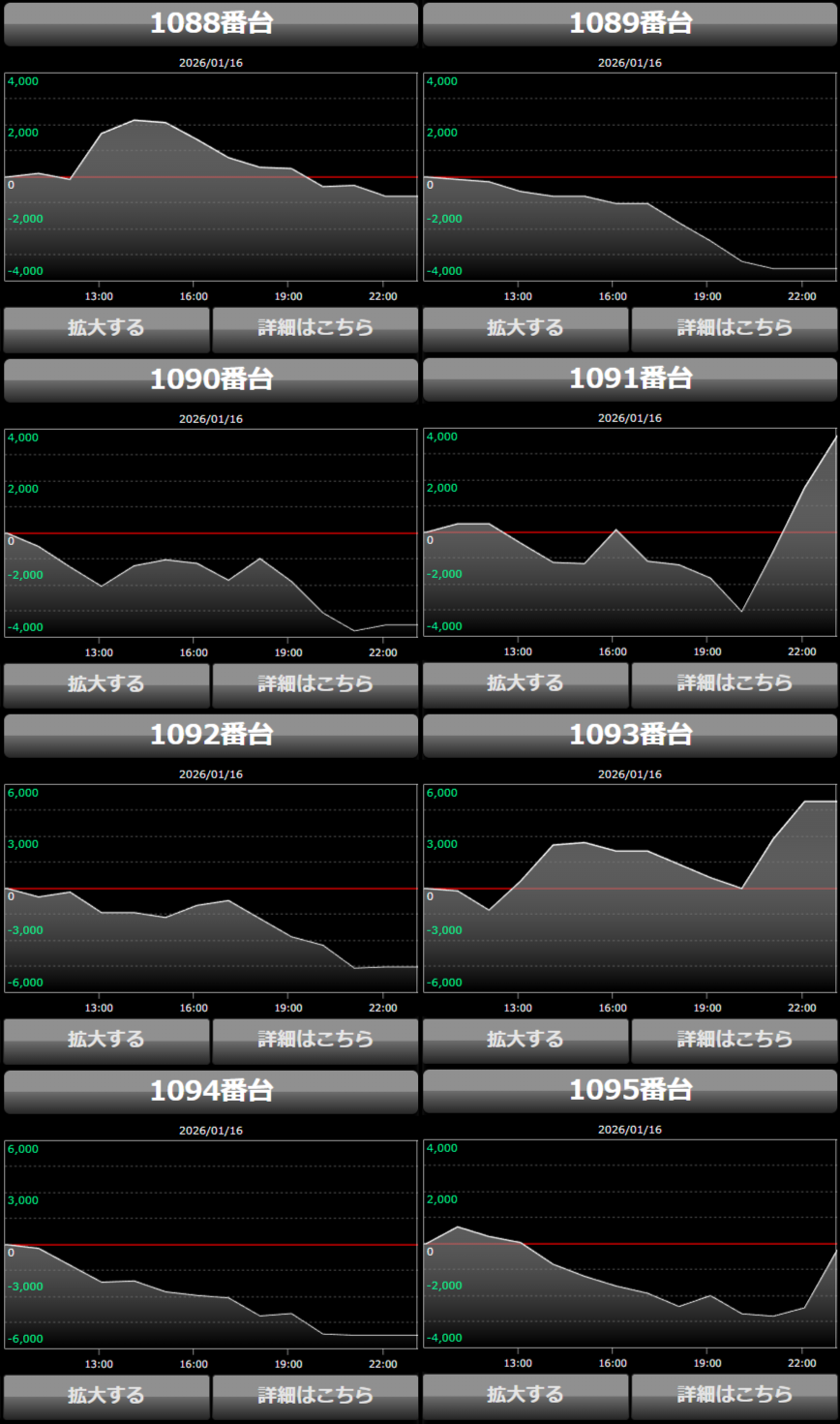Enlarge machine 1090's chart
Image resolution: width=840 pixels, height=1424 pixels.
point(106,683)
